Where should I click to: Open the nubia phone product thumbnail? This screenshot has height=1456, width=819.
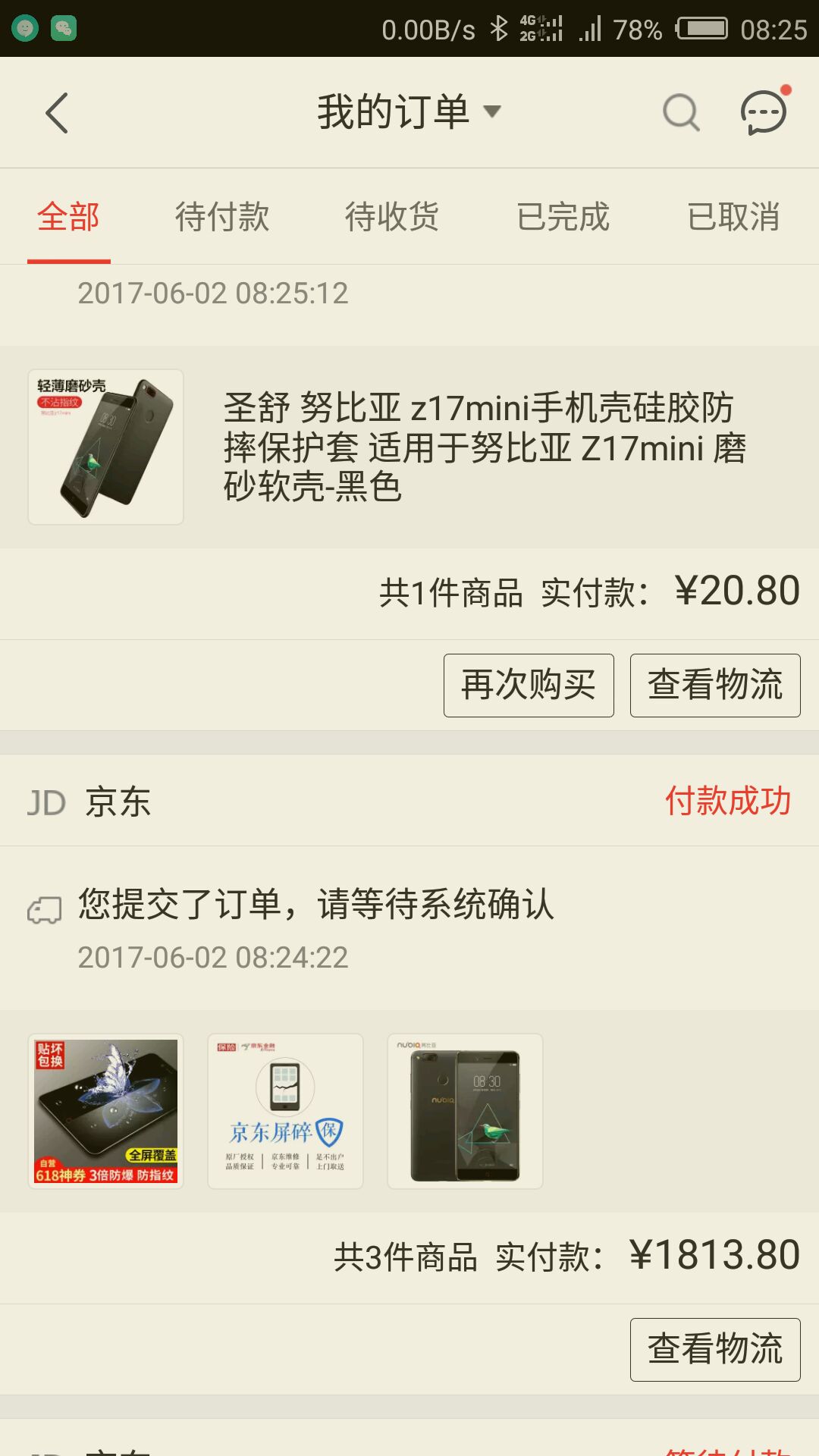[x=464, y=1112]
